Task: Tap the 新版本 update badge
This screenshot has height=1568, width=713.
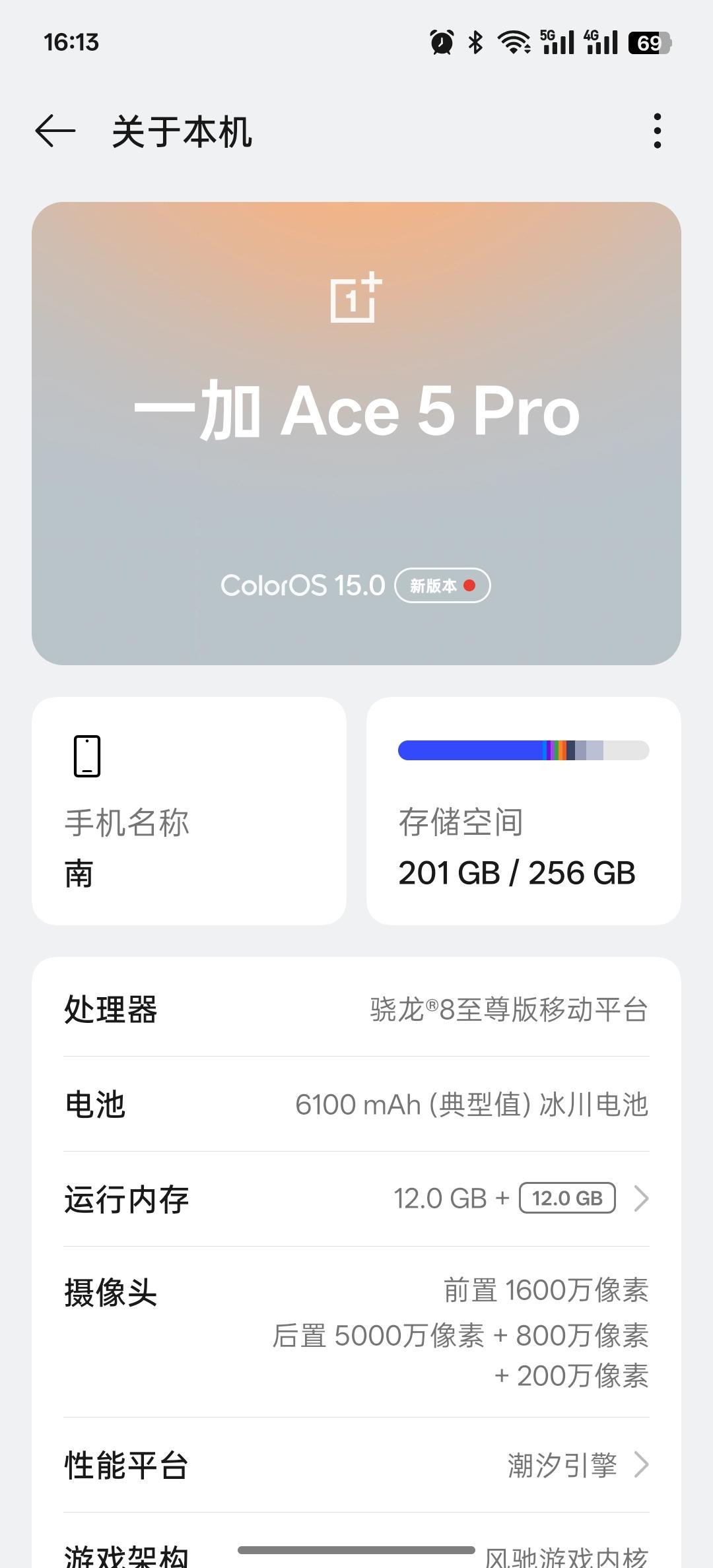Action: (x=442, y=585)
